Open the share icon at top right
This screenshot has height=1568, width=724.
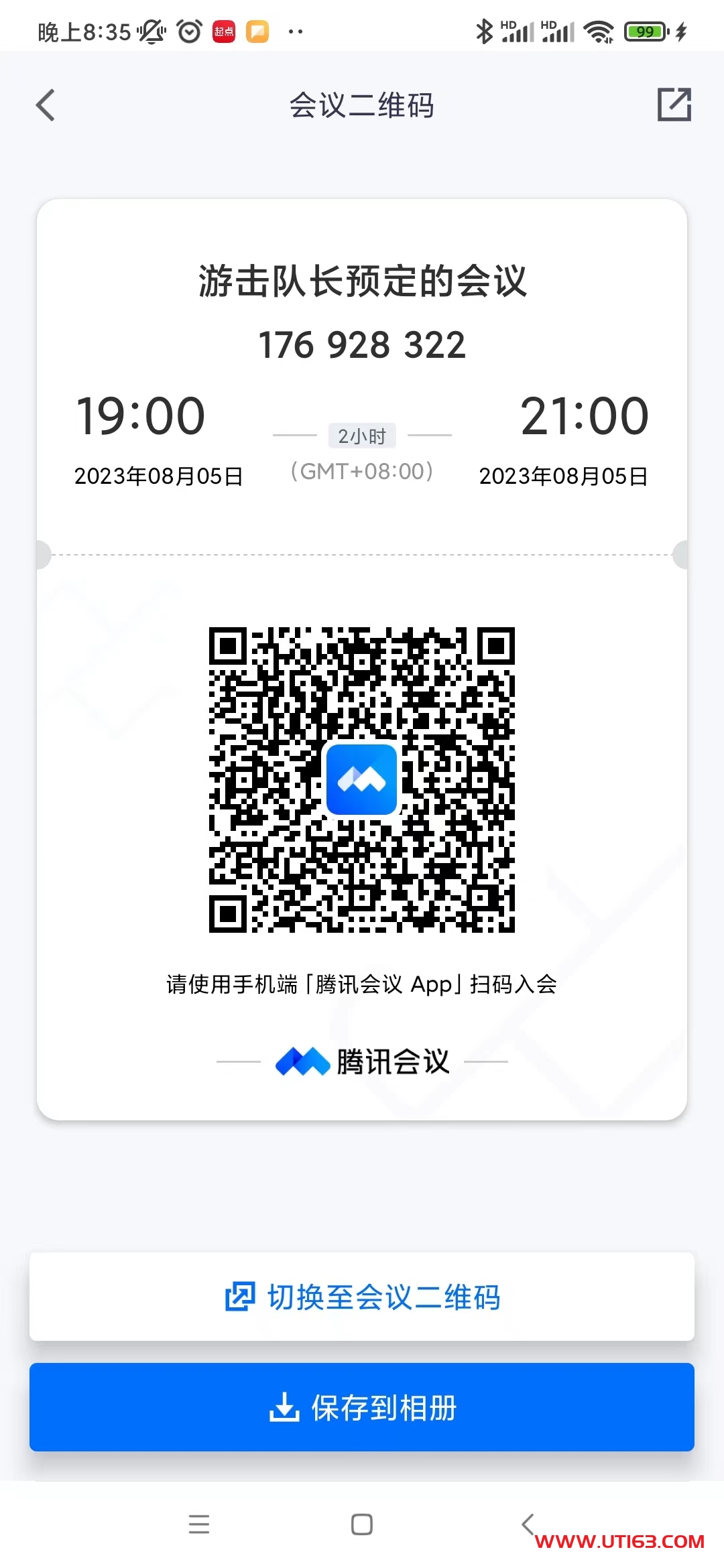click(674, 105)
